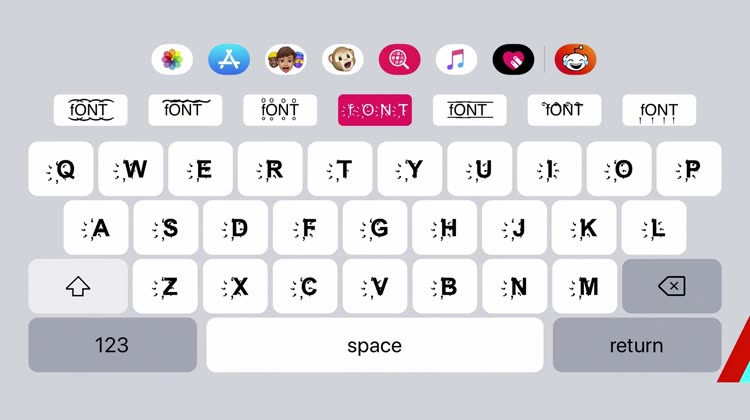
Task: Open the Reddit app icon
Action: [574, 59]
